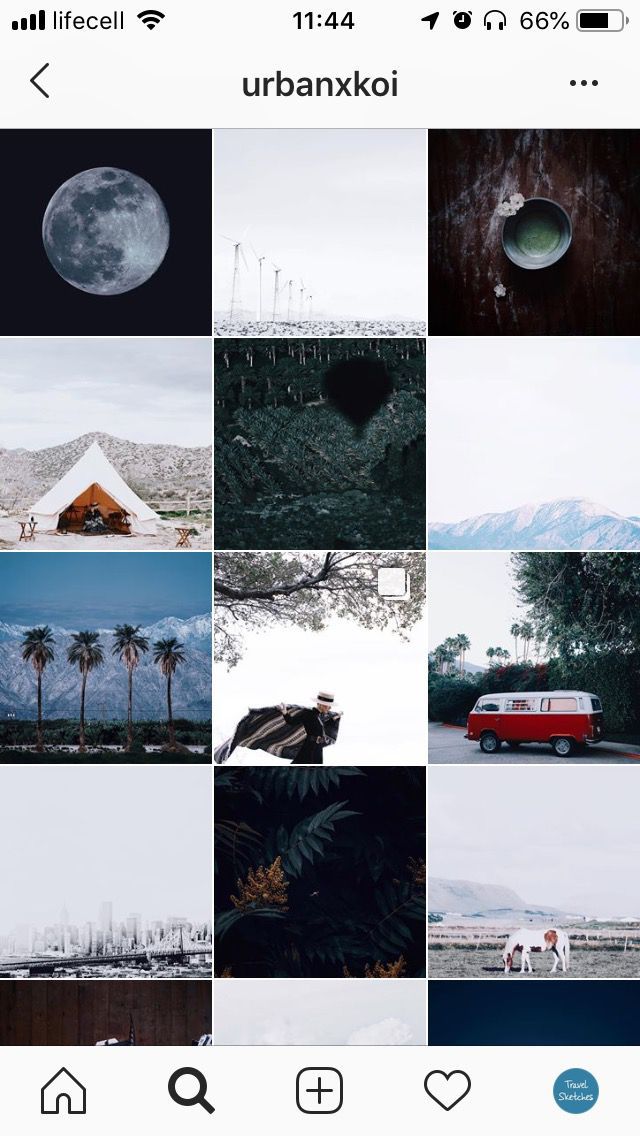Open the multi-photo post with hat person
640x1136 pixels.
click(320, 658)
